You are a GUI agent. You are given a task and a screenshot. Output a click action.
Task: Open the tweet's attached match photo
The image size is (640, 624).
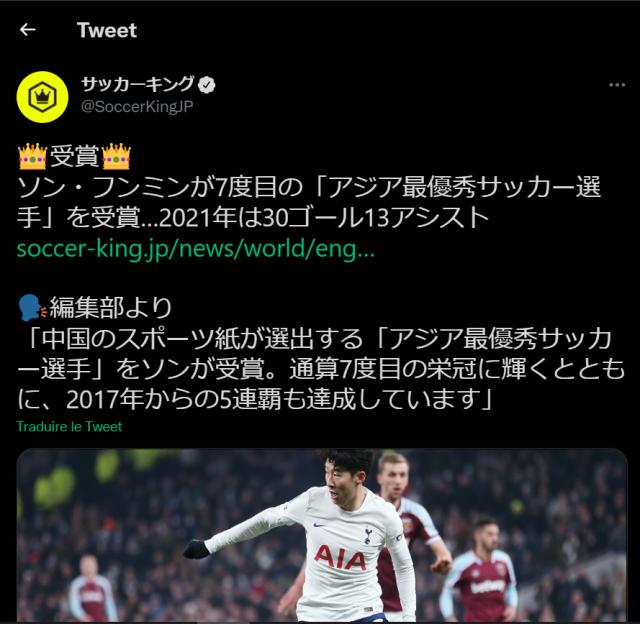(320, 535)
